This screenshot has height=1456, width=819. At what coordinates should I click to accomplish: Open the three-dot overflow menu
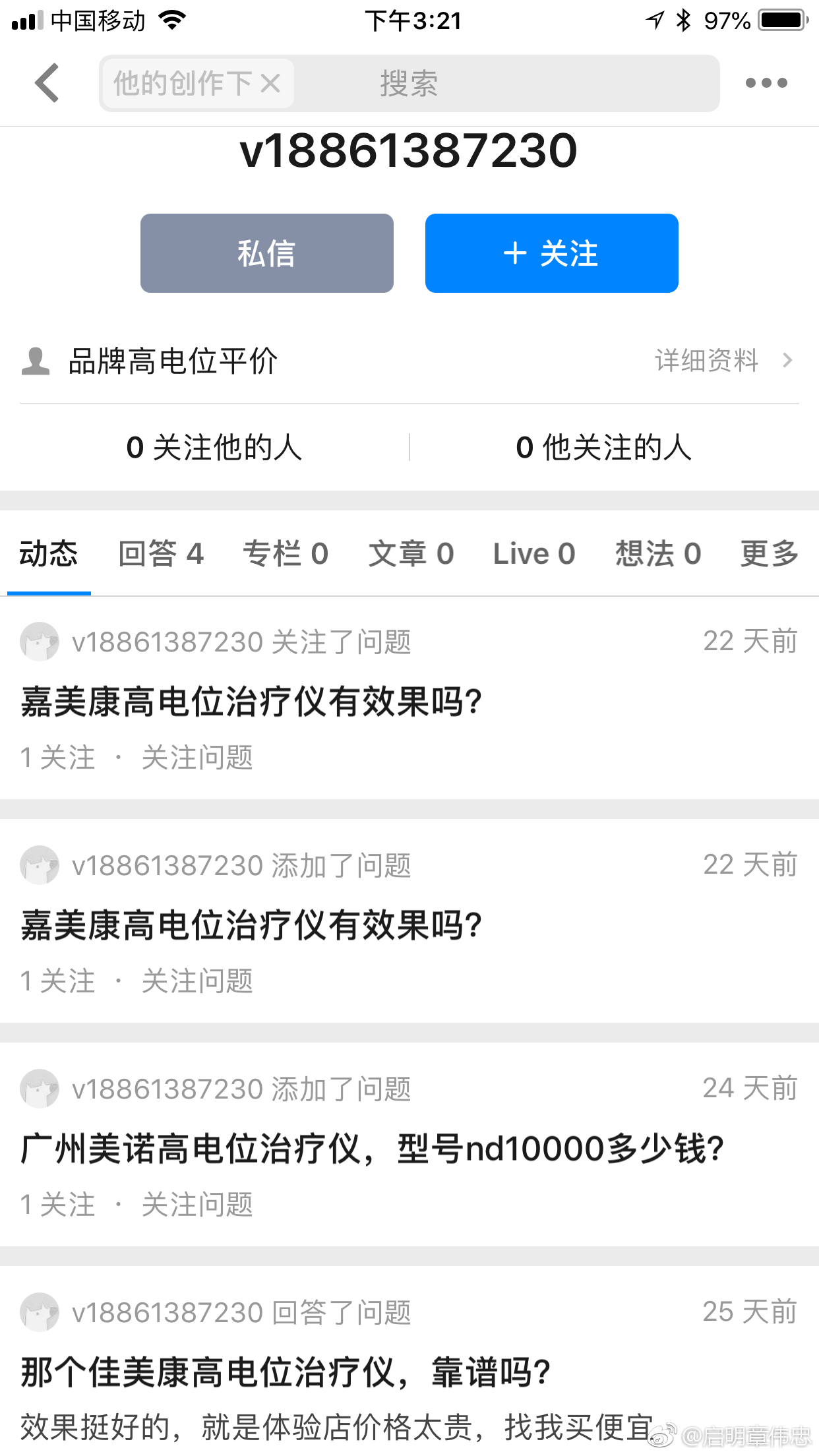point(766,83)
